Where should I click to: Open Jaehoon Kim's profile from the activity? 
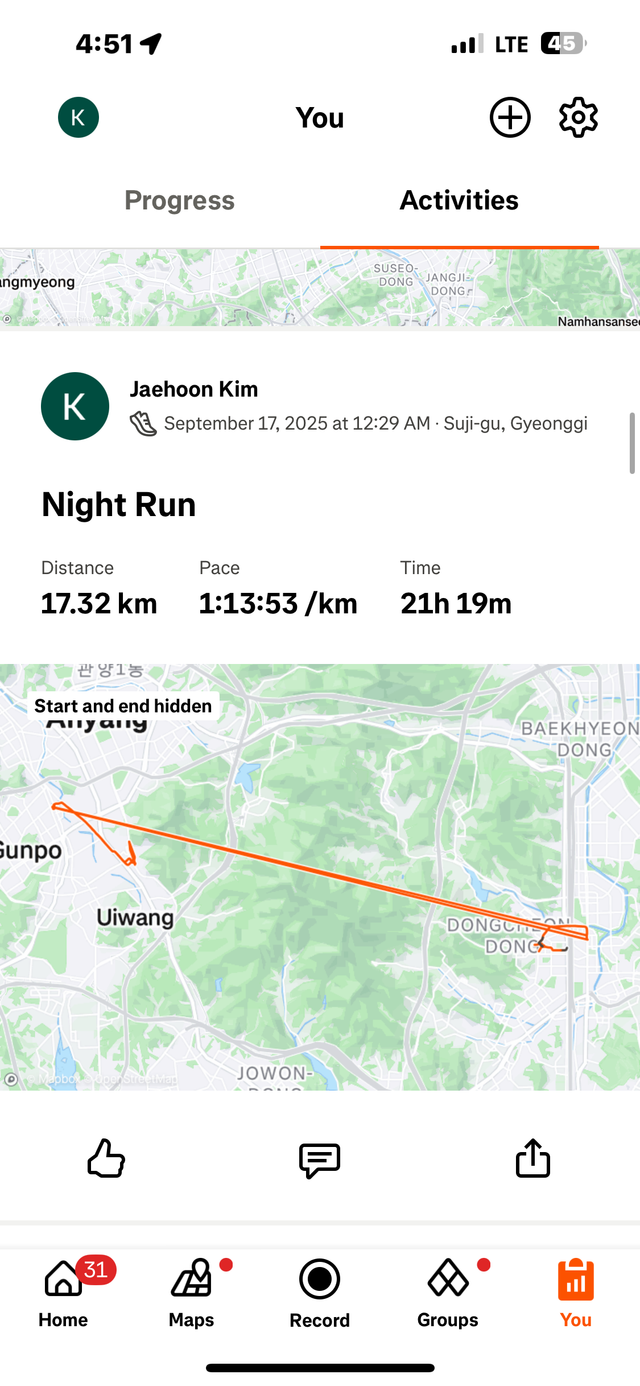(194, 389)
